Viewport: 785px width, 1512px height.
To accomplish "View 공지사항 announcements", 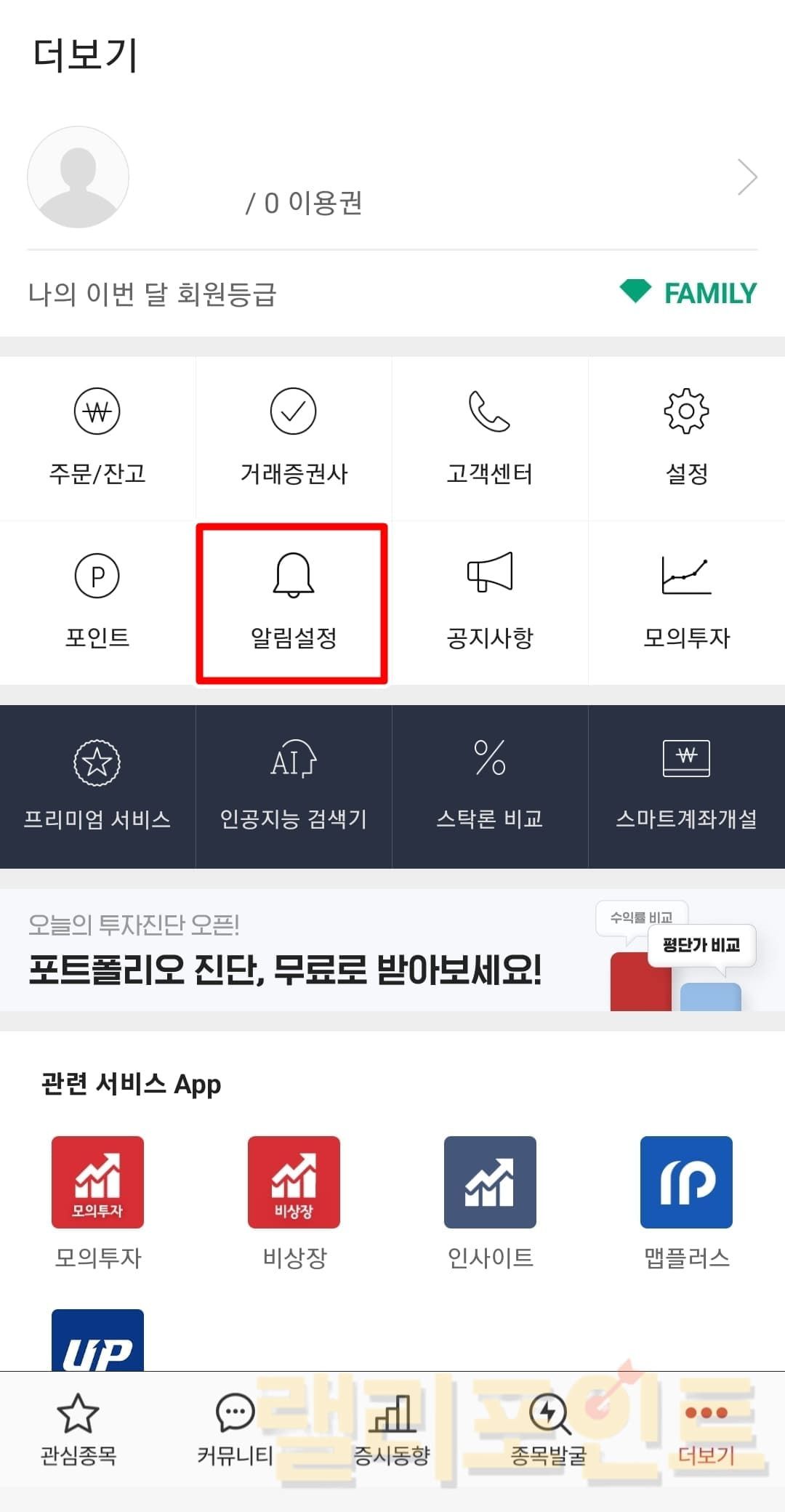I will [490, 602].
